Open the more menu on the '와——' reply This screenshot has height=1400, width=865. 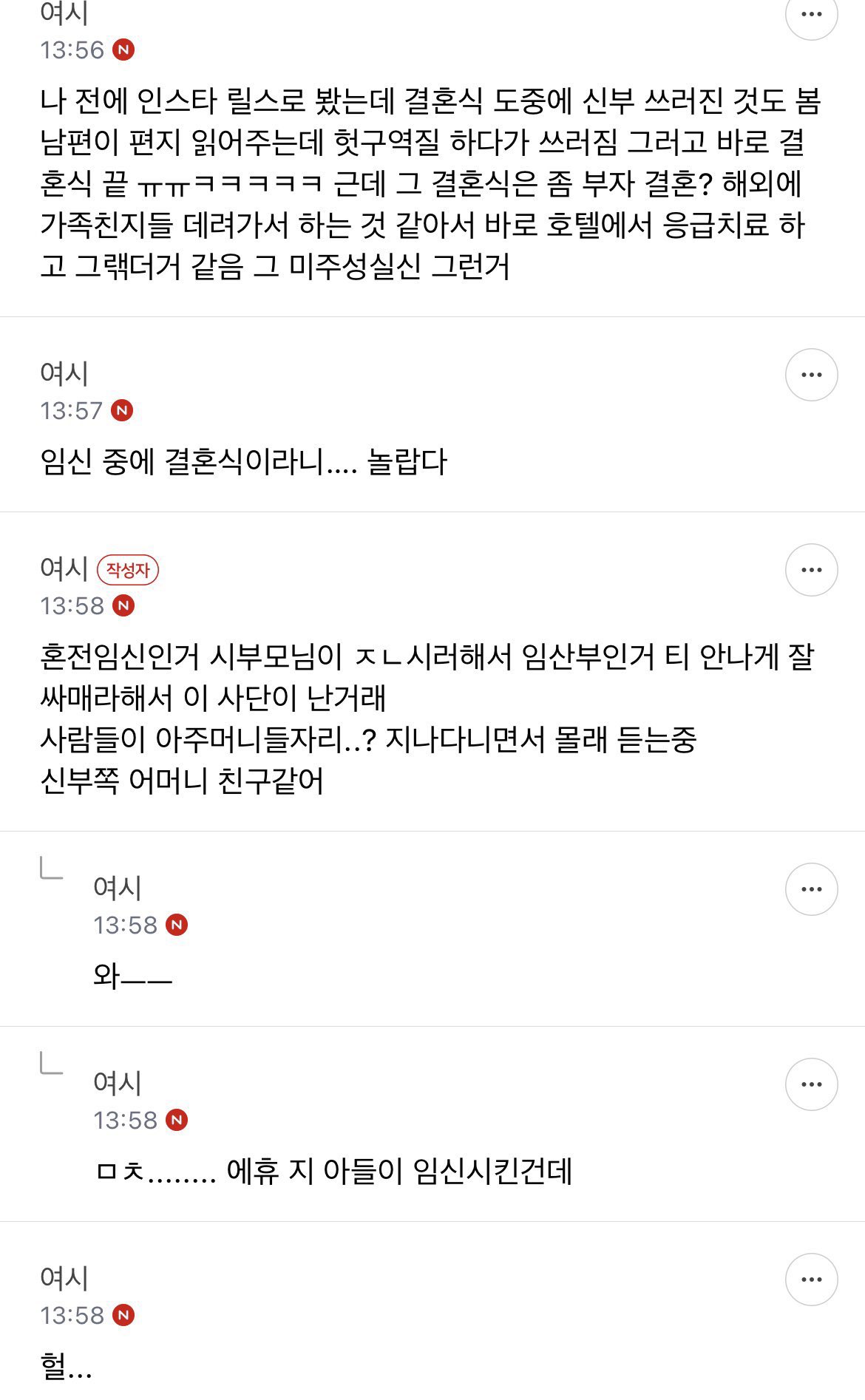[811, 889]
